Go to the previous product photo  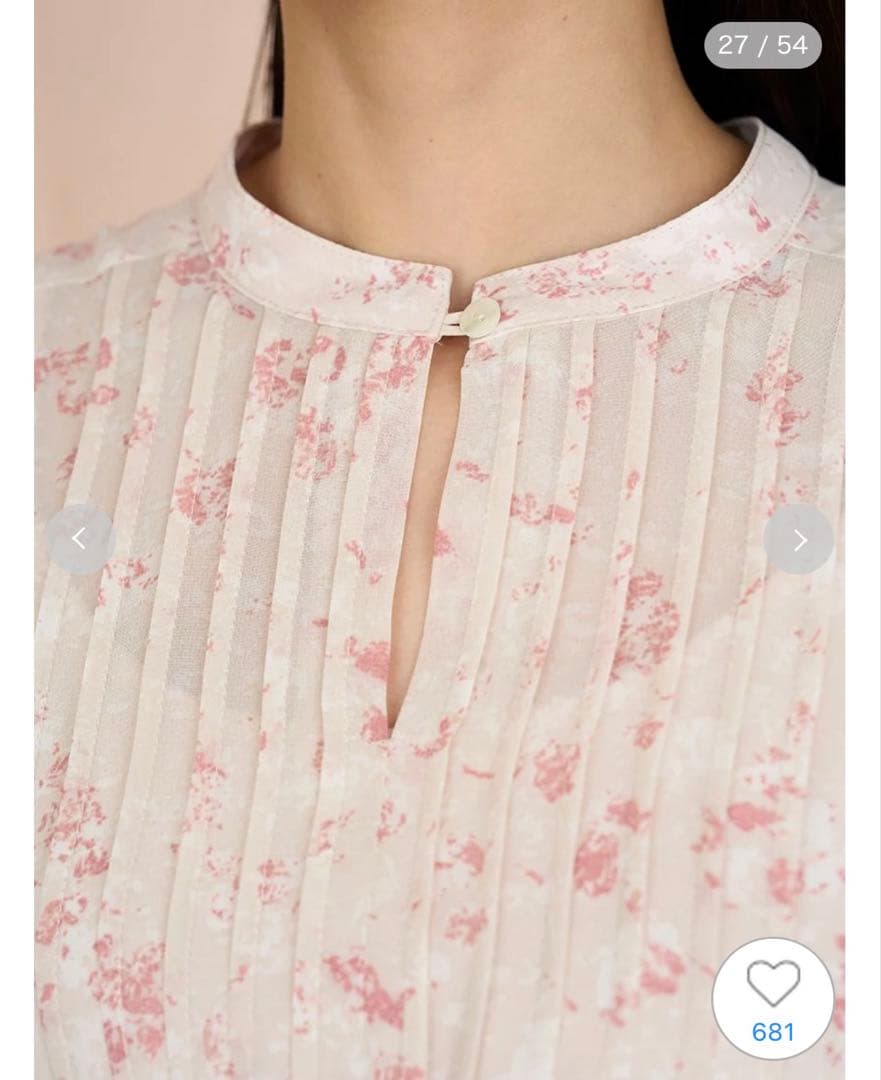(80, 540)
